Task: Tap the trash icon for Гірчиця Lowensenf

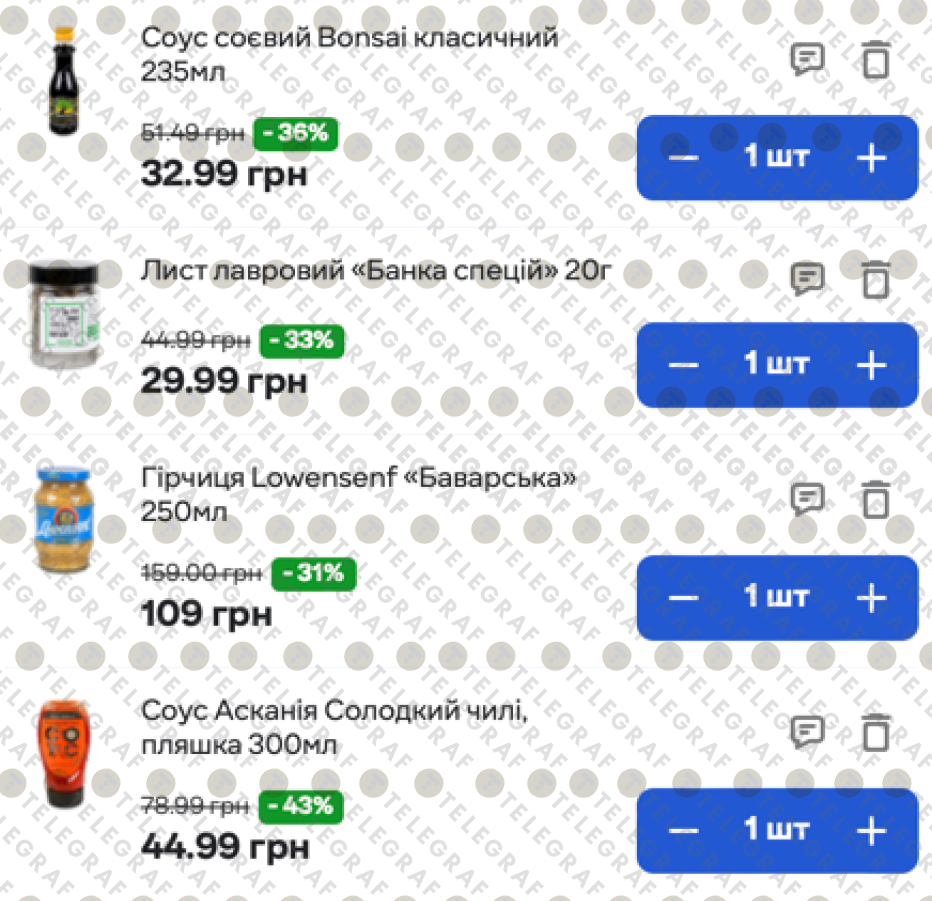Action: point(876,498)
